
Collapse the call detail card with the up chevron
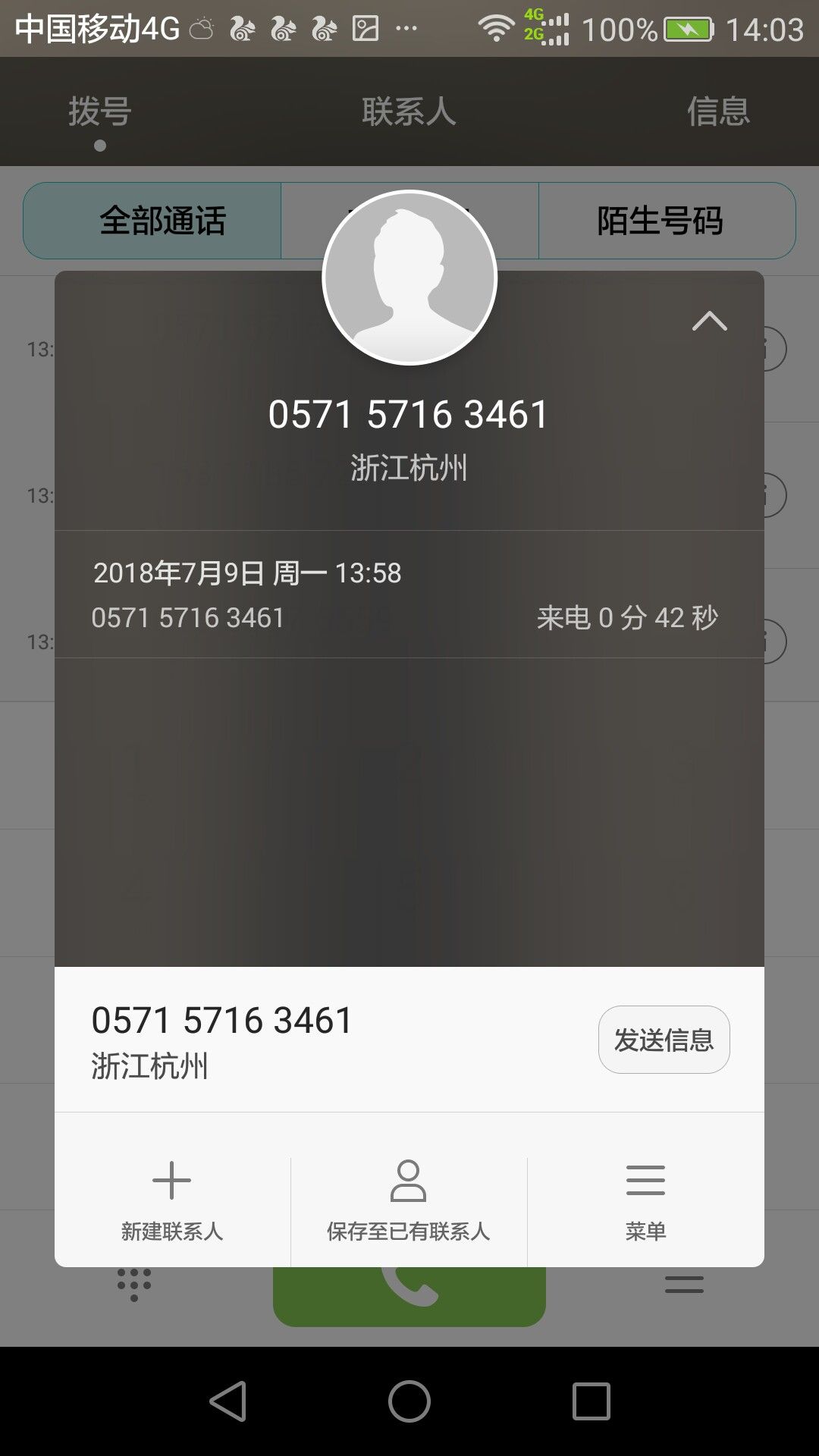pyautogui.click(x=709, y=322)
